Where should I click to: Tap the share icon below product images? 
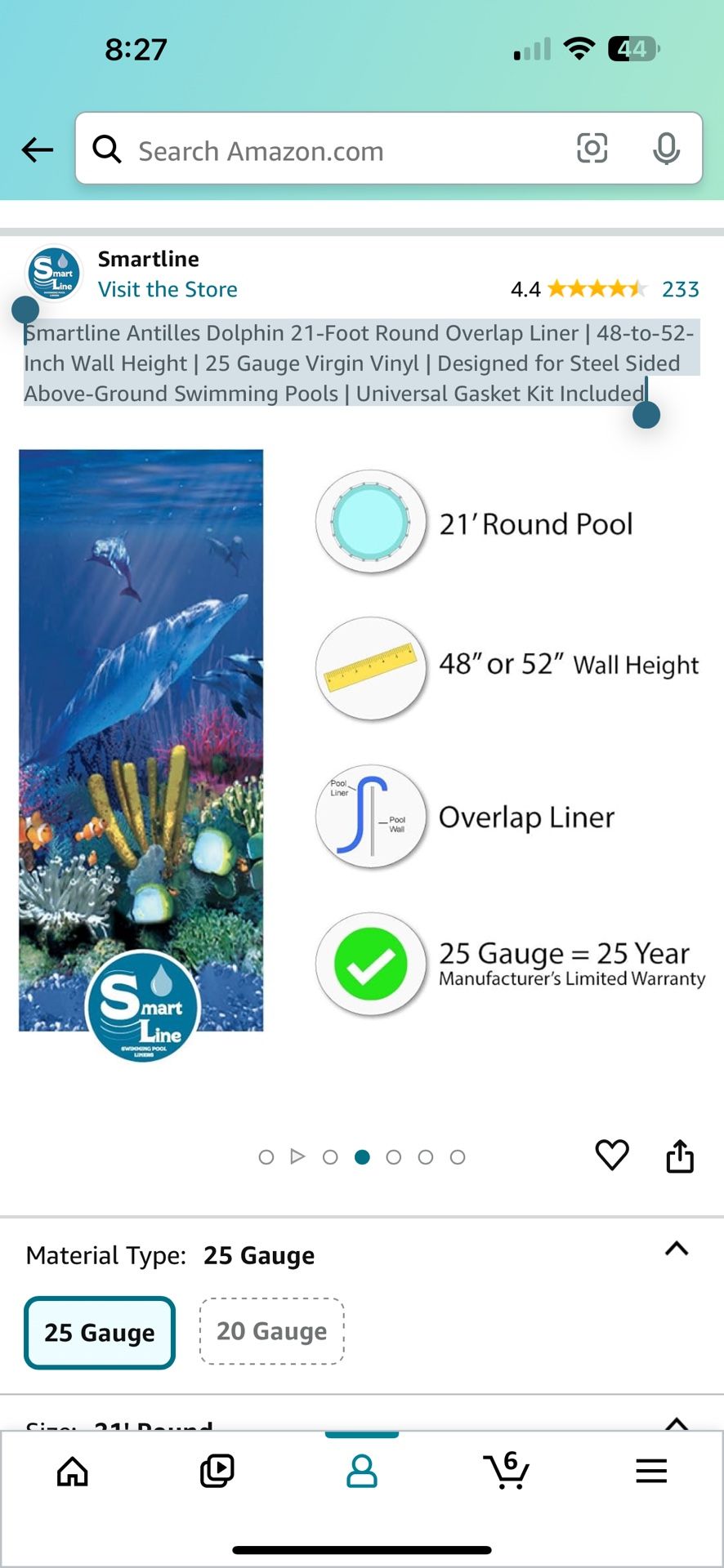(681, 1156)
